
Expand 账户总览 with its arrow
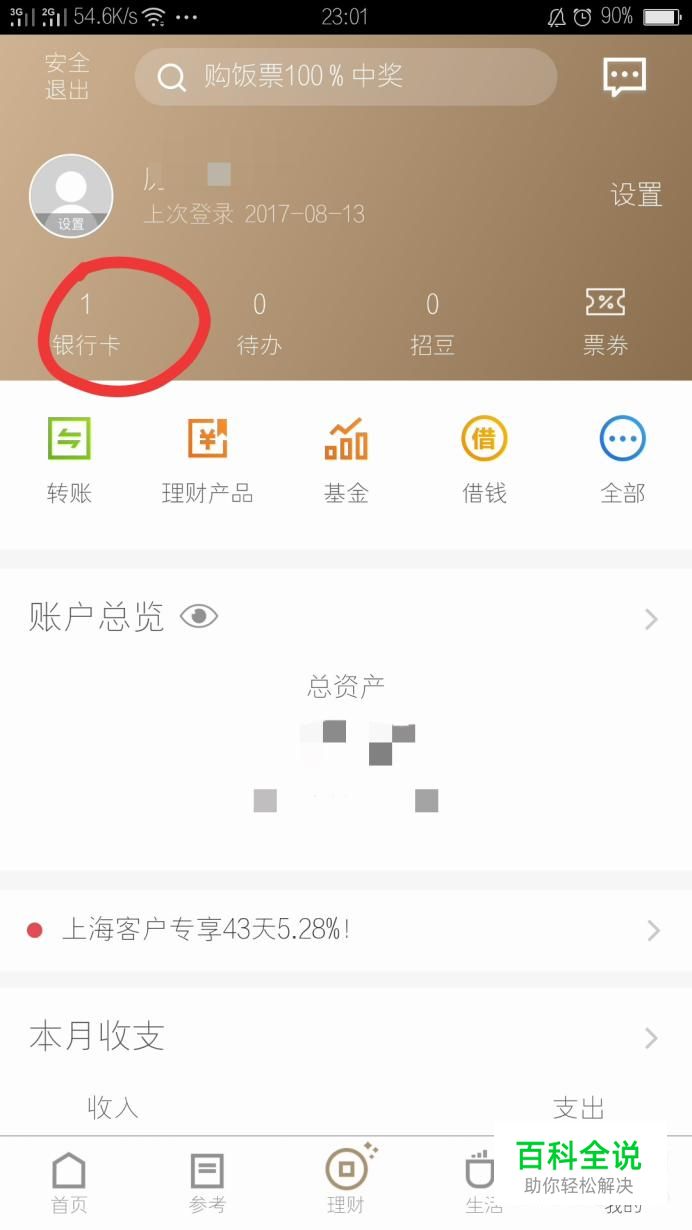pyautogui.click(x=651, y=620)
